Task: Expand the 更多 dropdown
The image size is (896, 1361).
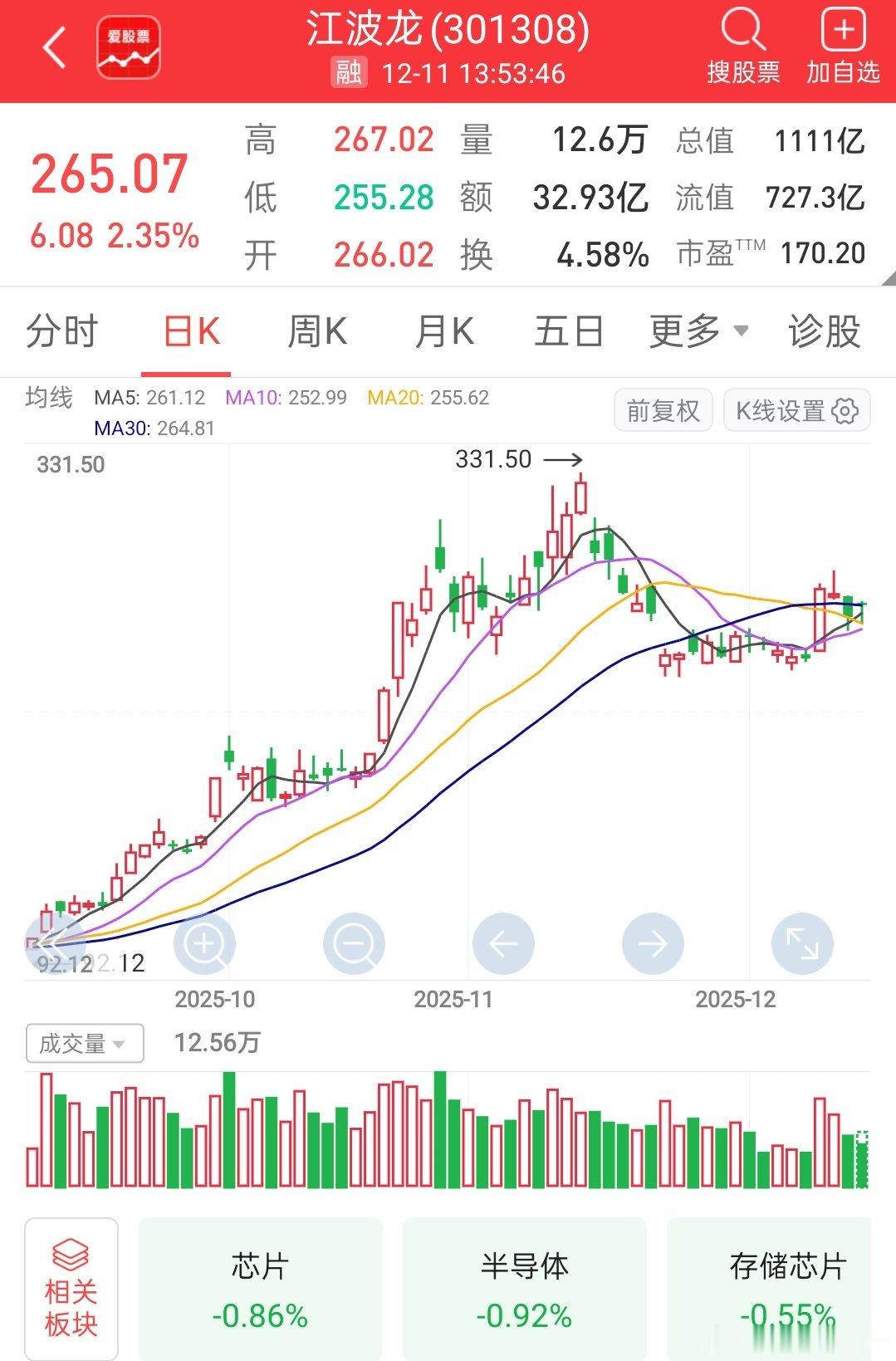Action: 698,331
